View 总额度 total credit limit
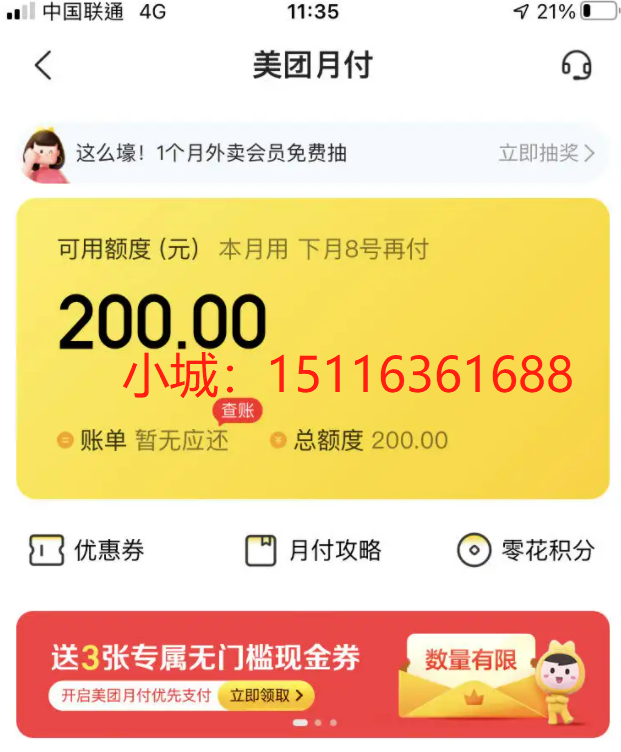 tap(358, 440)
